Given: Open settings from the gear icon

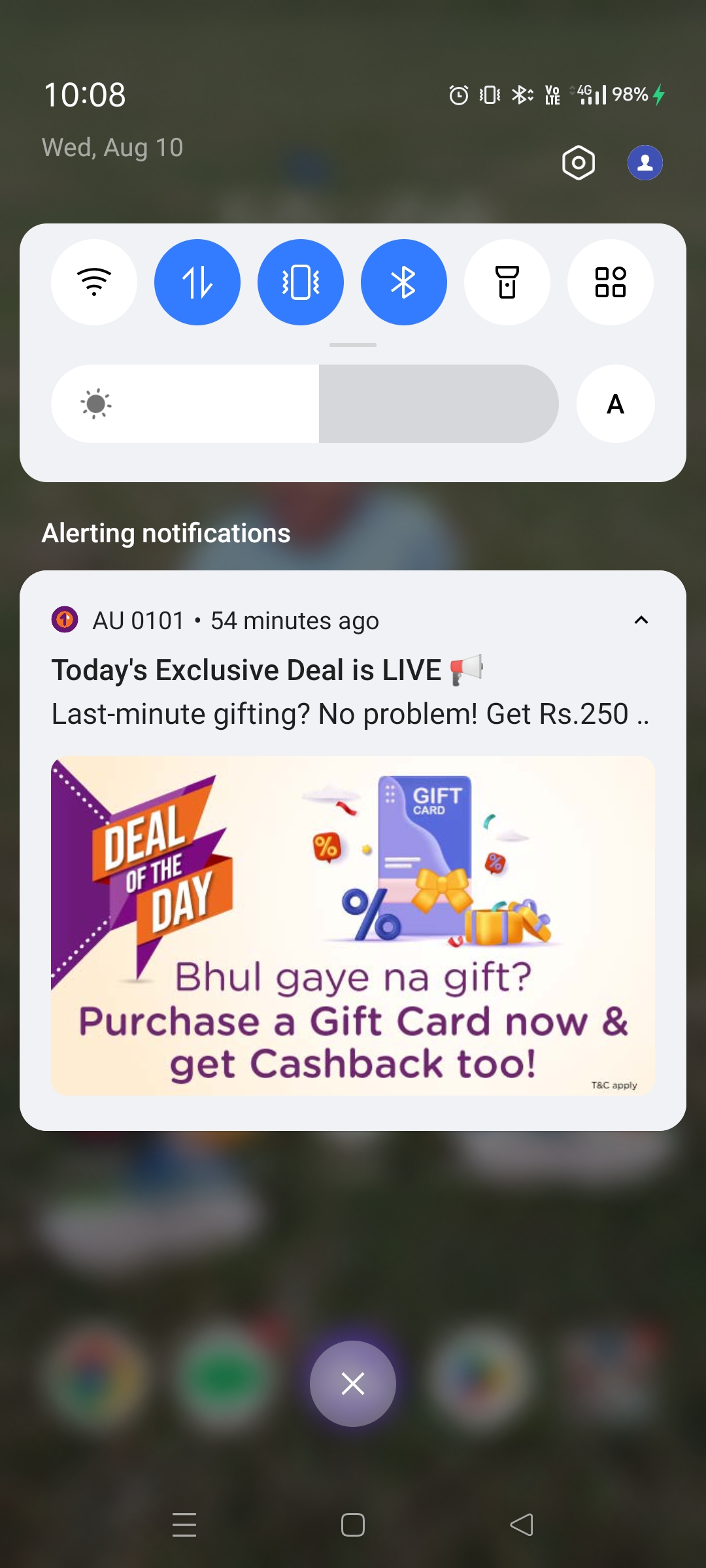Looking at the screenshot, I should [579, 163].
